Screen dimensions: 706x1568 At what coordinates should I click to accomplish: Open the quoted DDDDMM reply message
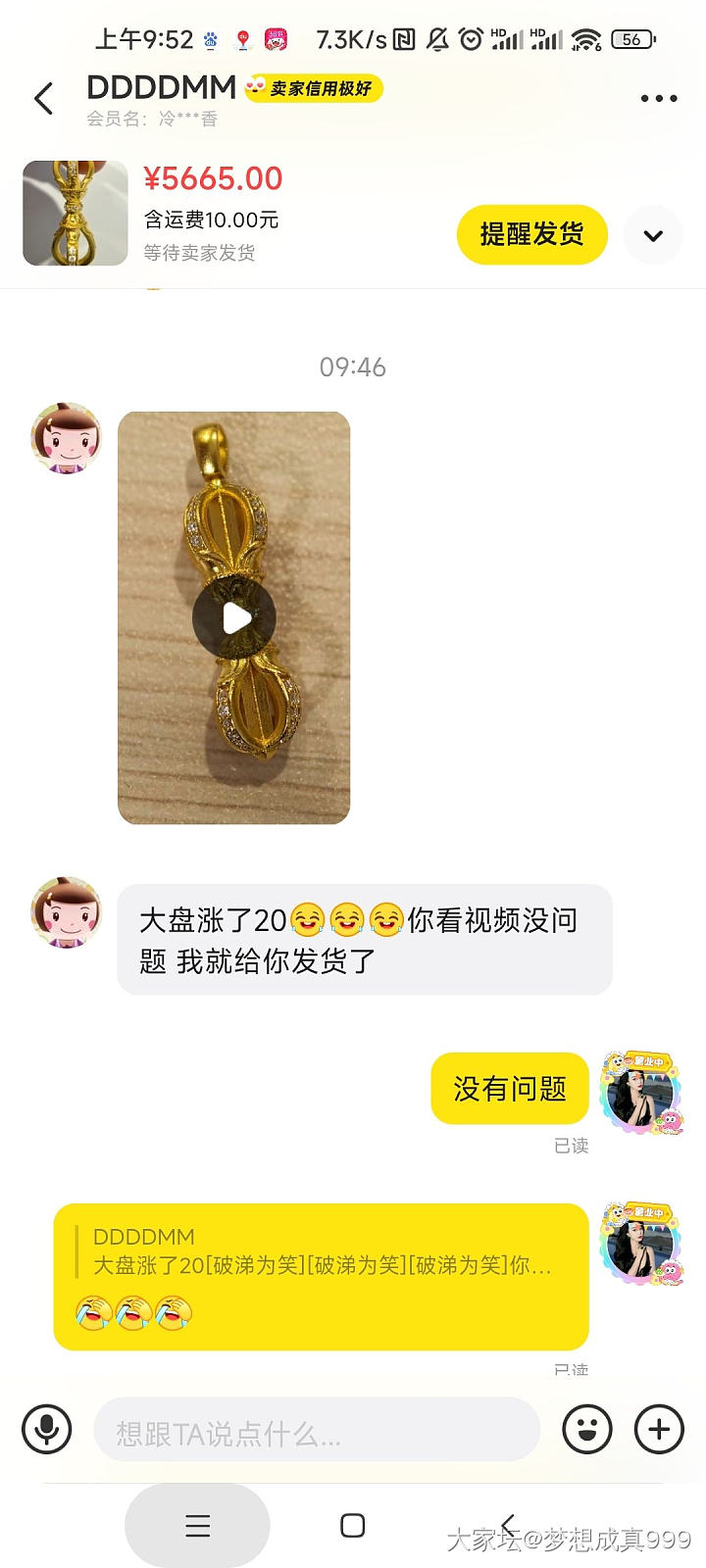pos(322,1276)
